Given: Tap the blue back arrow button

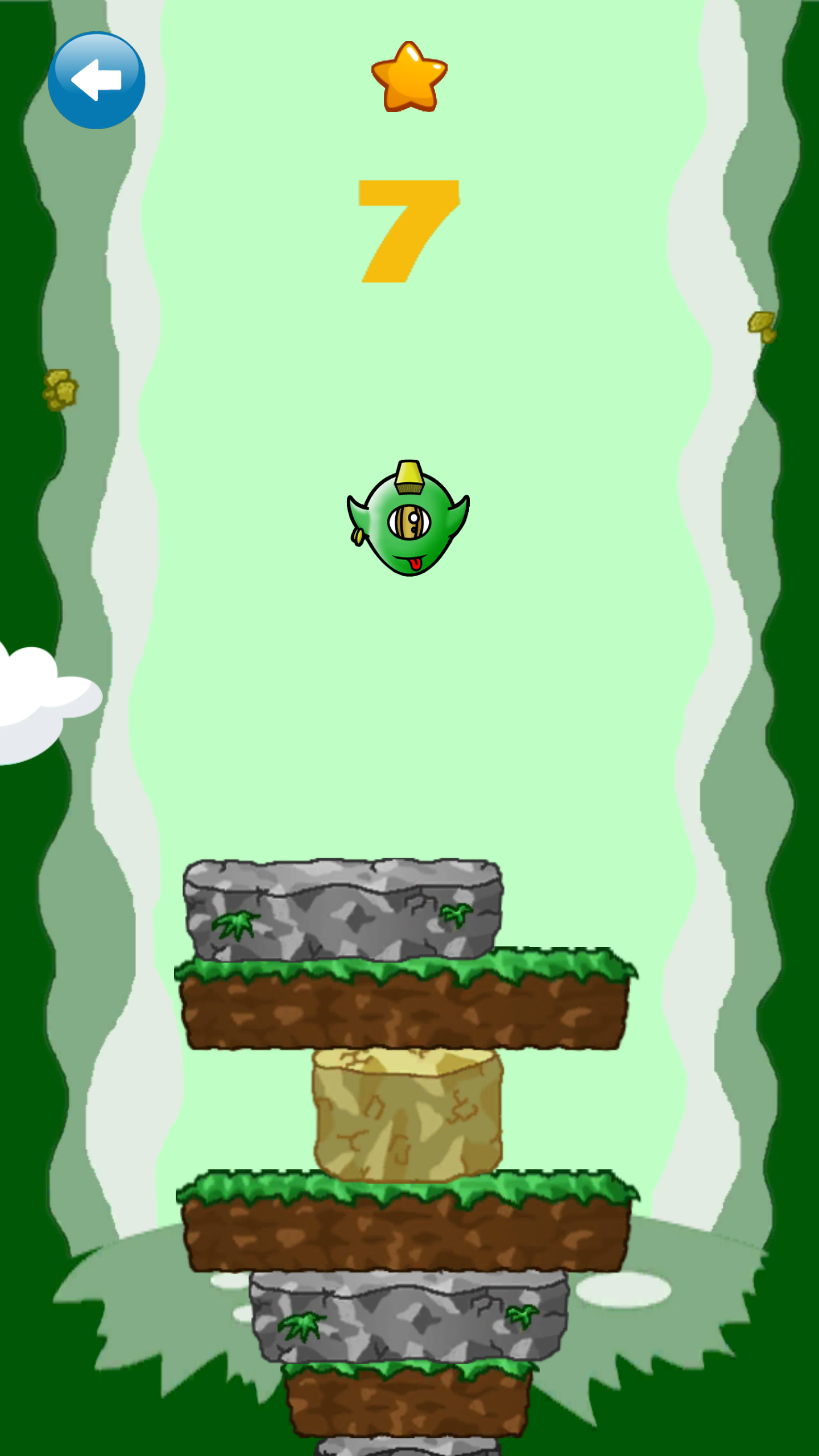Looking at the screenshot, I should click(96, 80).
